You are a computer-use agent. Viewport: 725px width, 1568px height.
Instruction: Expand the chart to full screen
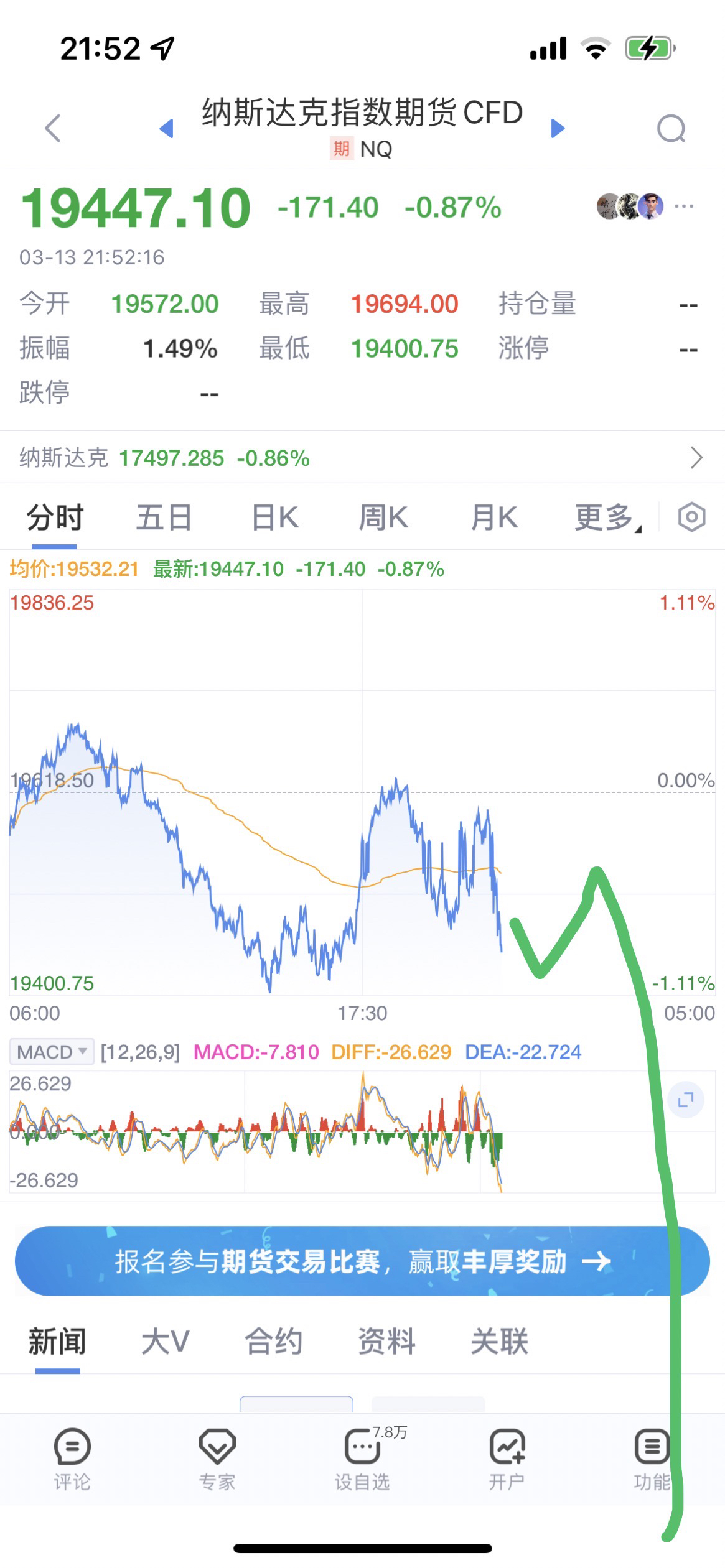(686, 1100)
